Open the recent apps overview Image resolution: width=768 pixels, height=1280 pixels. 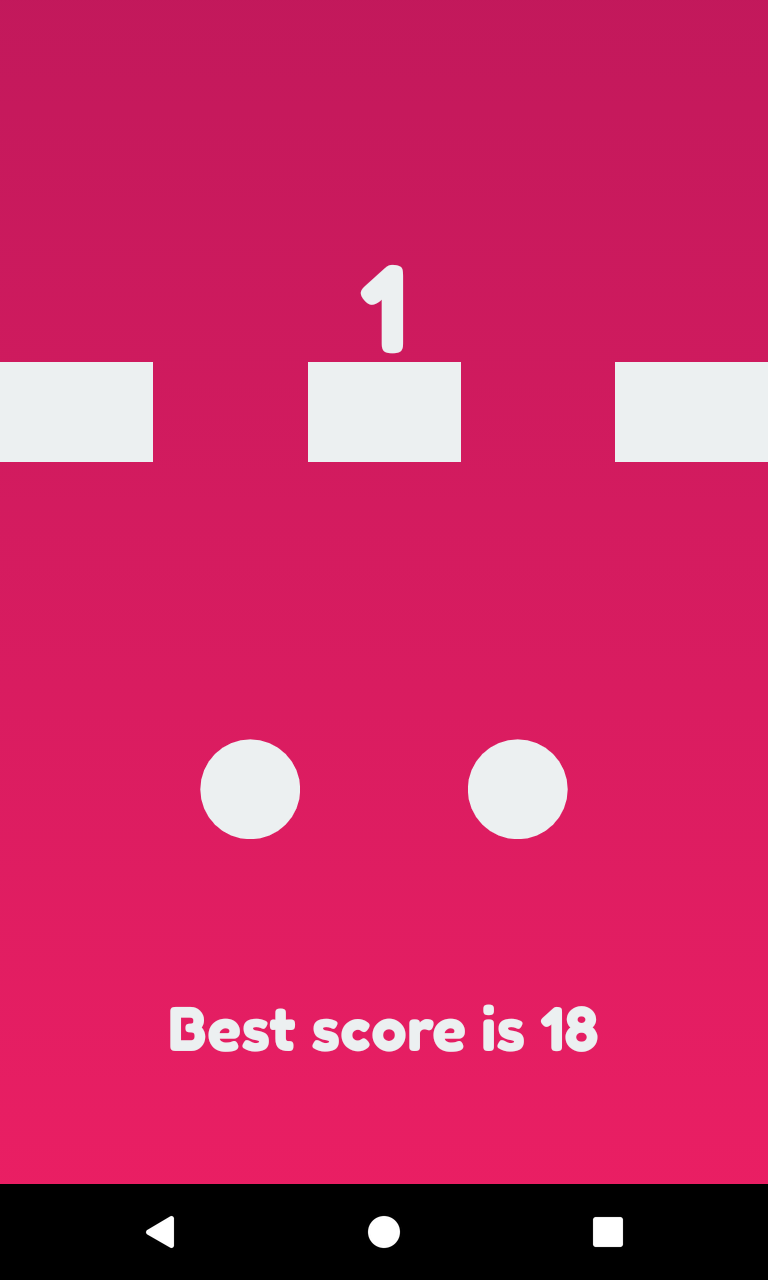(607, 1232)
